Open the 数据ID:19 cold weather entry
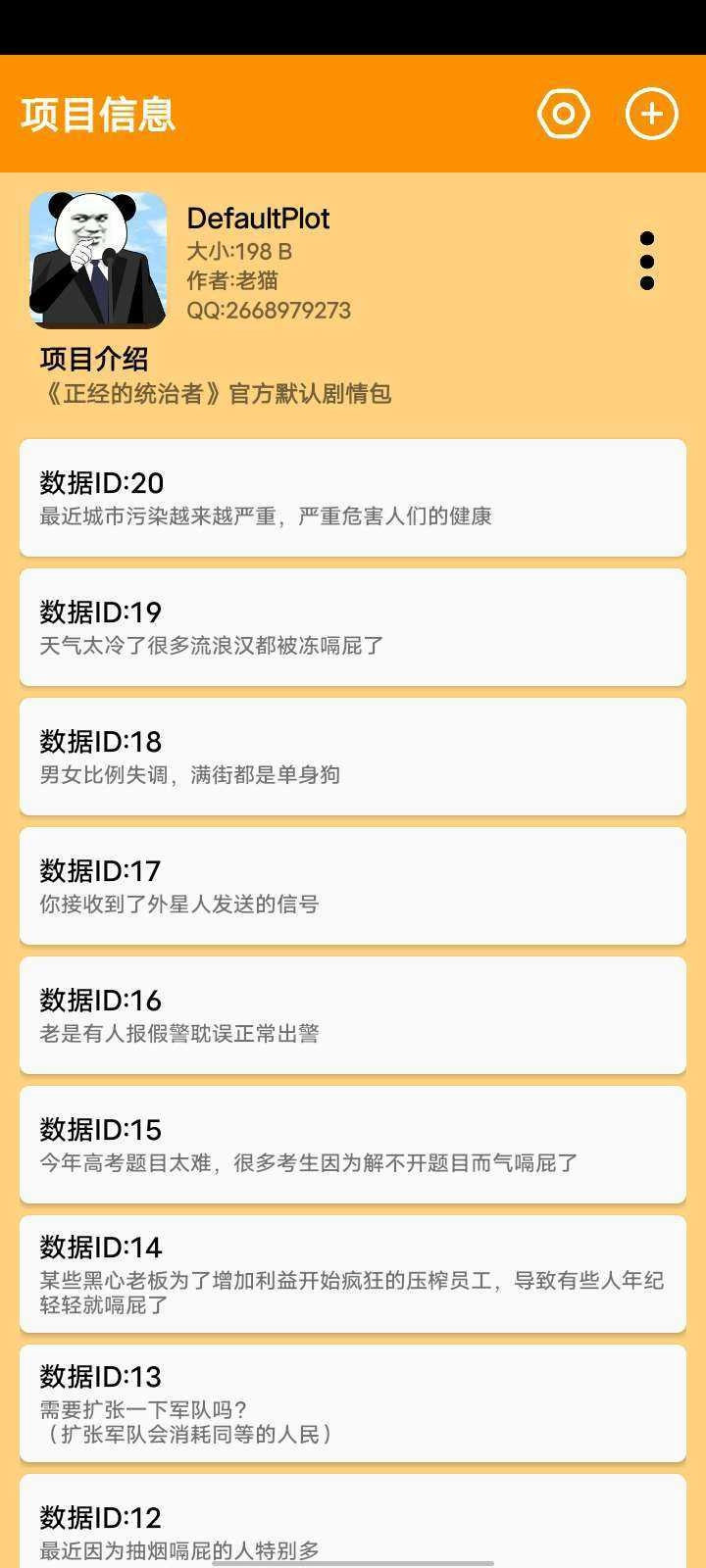 353,627
